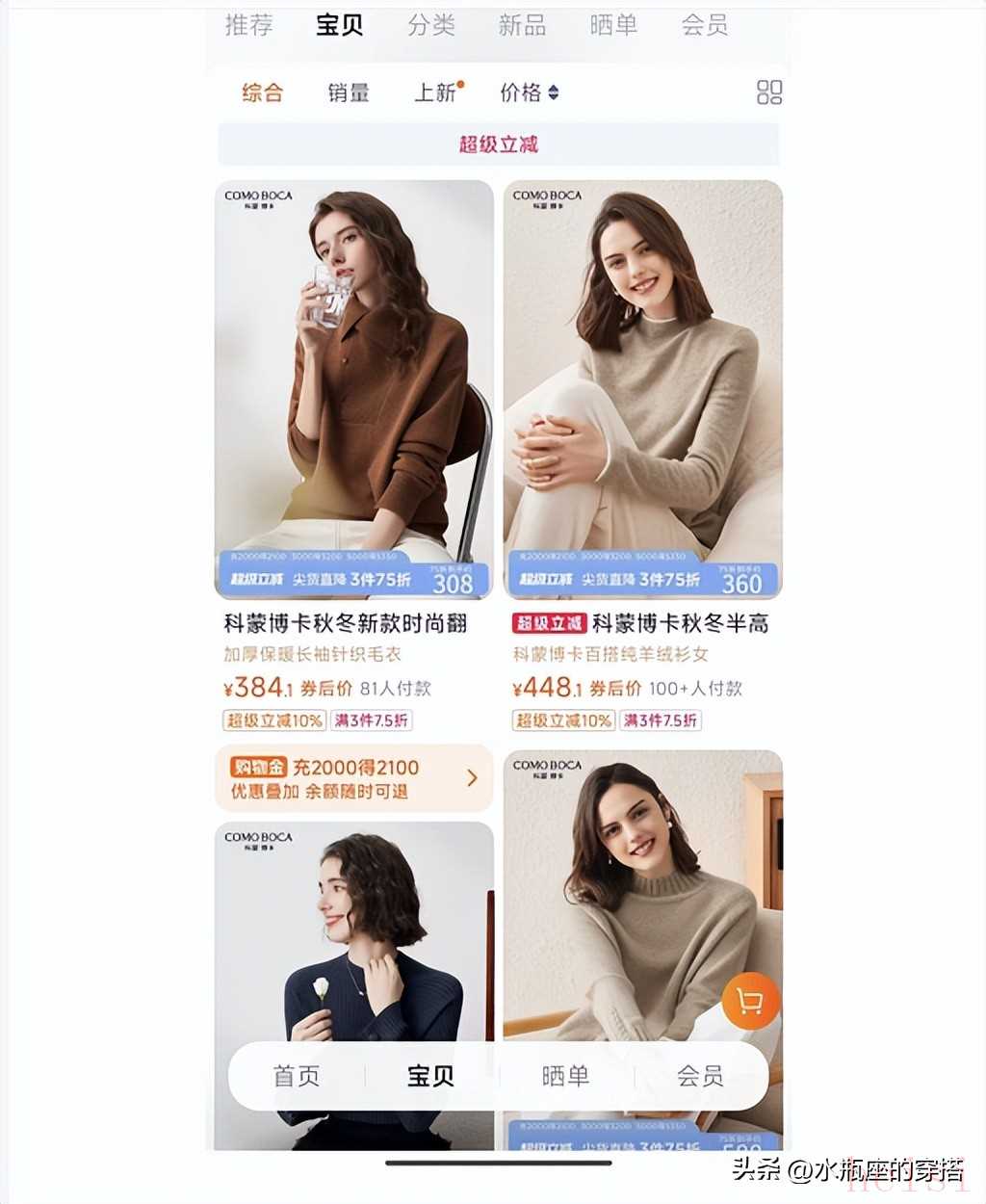
Task: Sort products by 价格
Action: coord(529,92)
